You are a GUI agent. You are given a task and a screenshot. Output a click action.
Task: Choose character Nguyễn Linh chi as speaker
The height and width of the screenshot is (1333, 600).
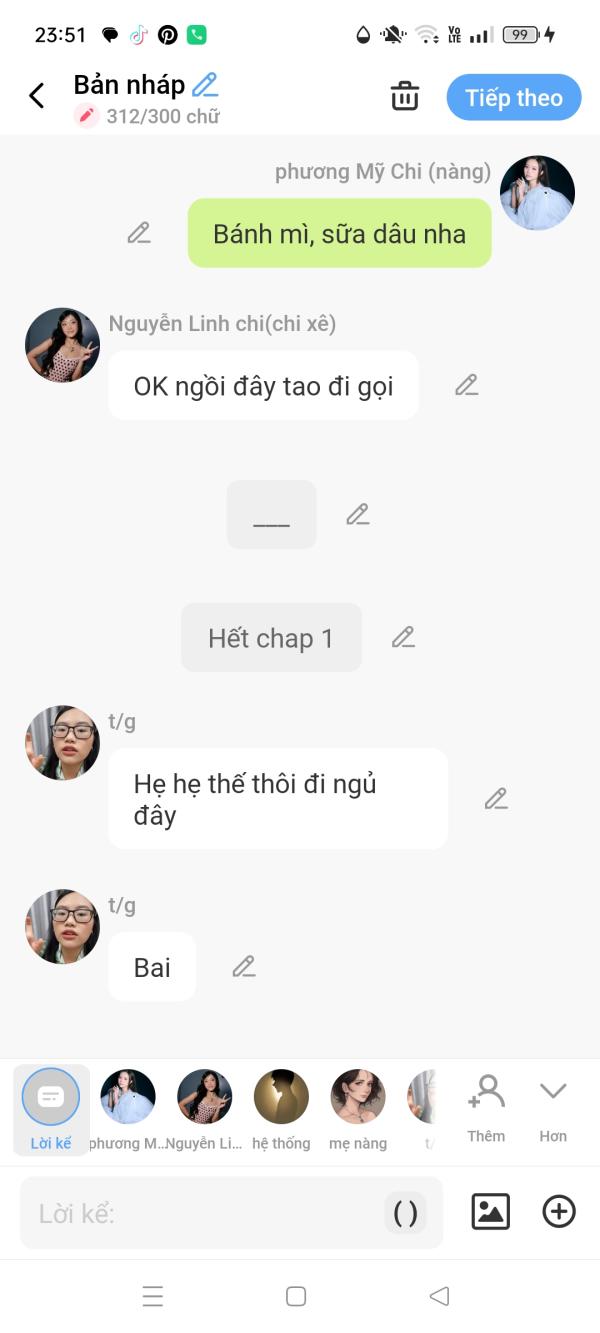(x=204, y=1108)
